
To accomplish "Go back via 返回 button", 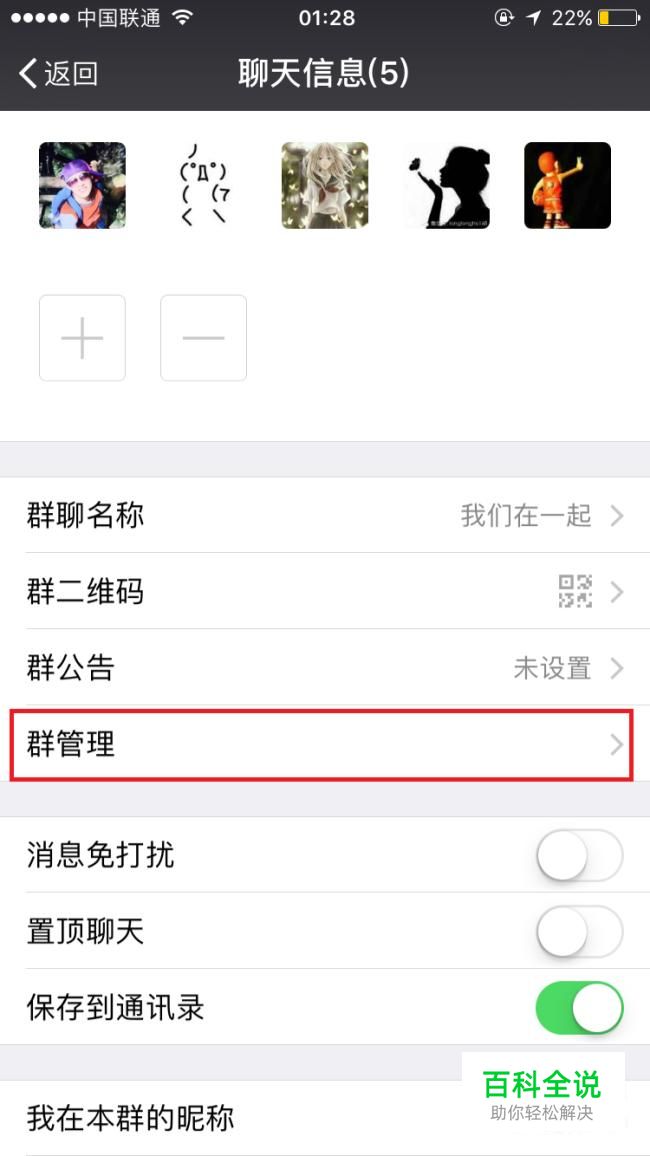I will click(58, 73).
